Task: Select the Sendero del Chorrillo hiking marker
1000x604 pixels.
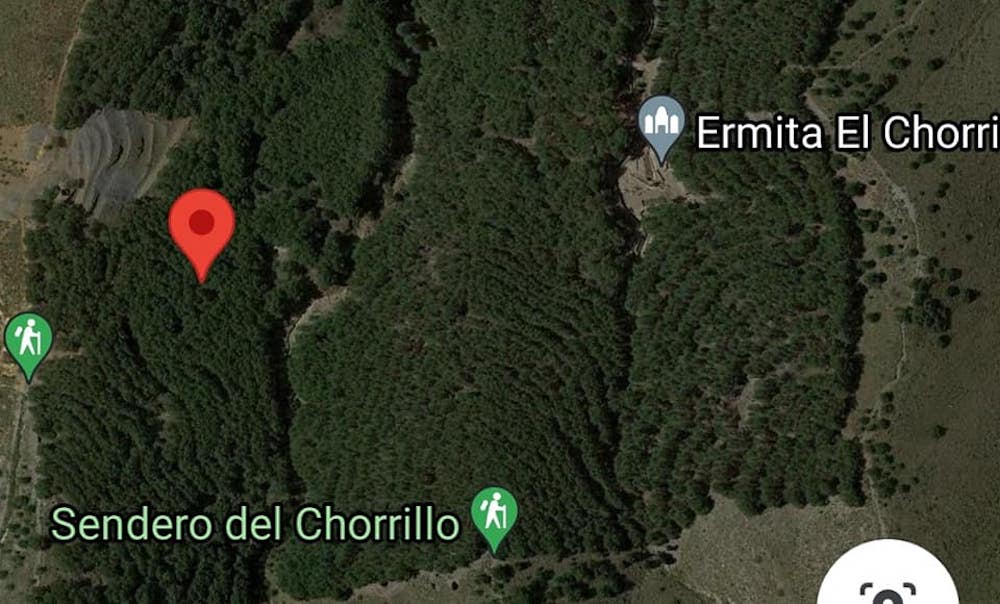Action: (x=494, y=514)
